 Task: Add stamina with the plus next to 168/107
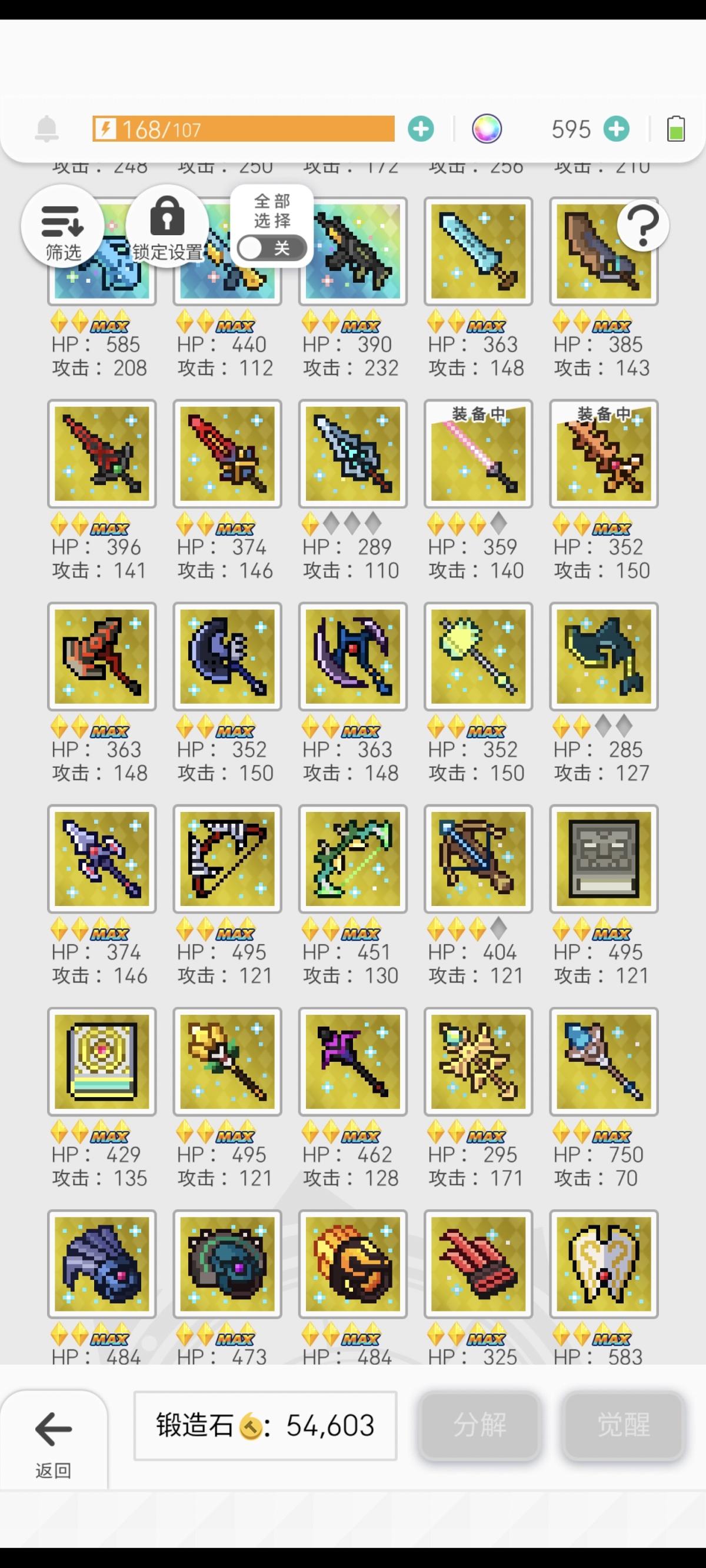(420, 129)
